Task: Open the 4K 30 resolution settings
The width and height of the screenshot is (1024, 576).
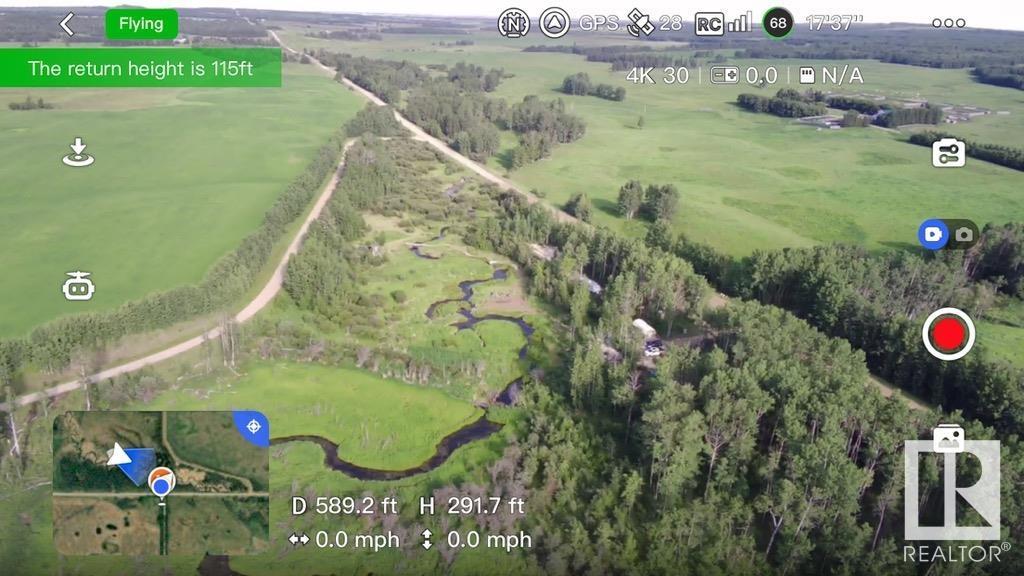Action: click(x=657, y=75)
